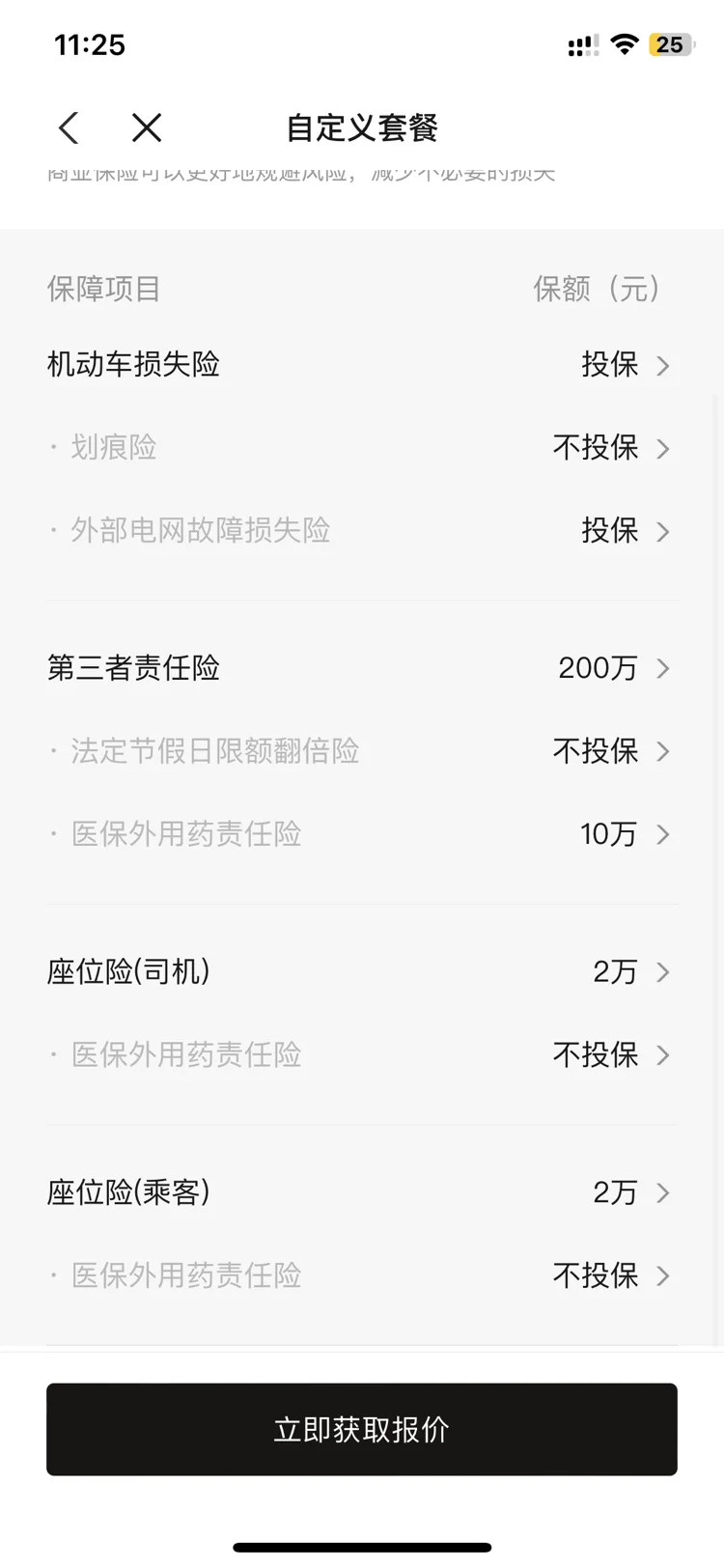Open 法定节假日限额翻倍险 setting
The height and width of the screenshot is (1568, 724).
click(x=362, y=751)
